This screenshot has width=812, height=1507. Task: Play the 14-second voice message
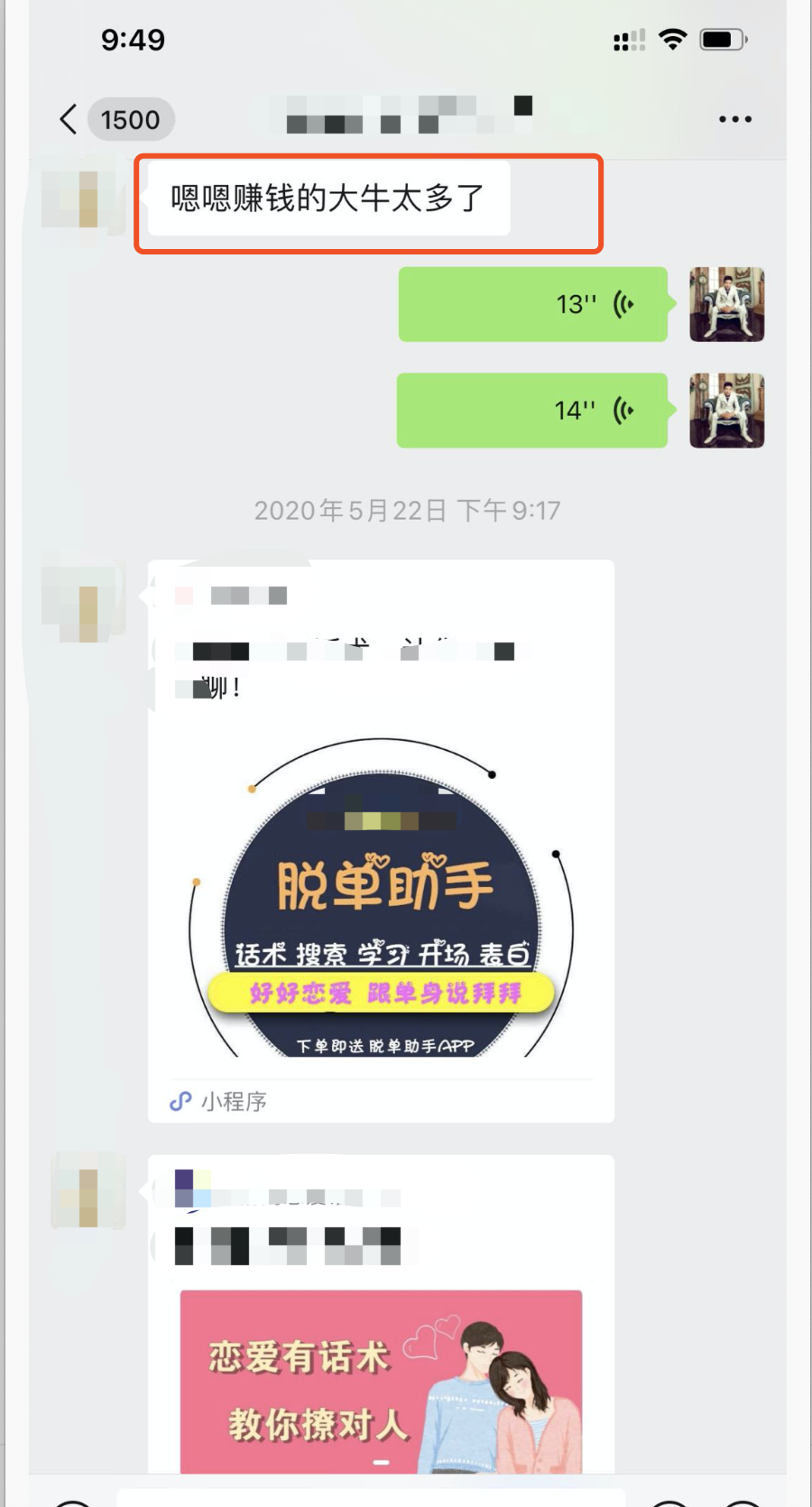point(532,411)
